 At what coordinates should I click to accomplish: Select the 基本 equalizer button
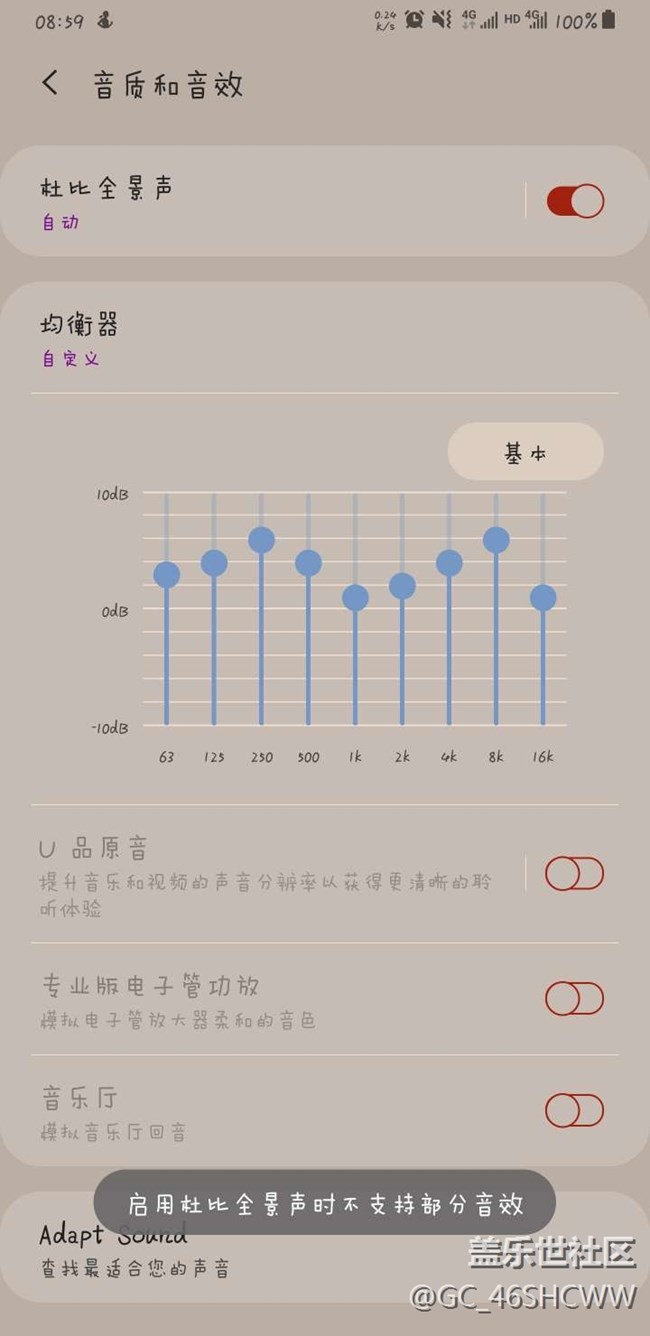525,452
